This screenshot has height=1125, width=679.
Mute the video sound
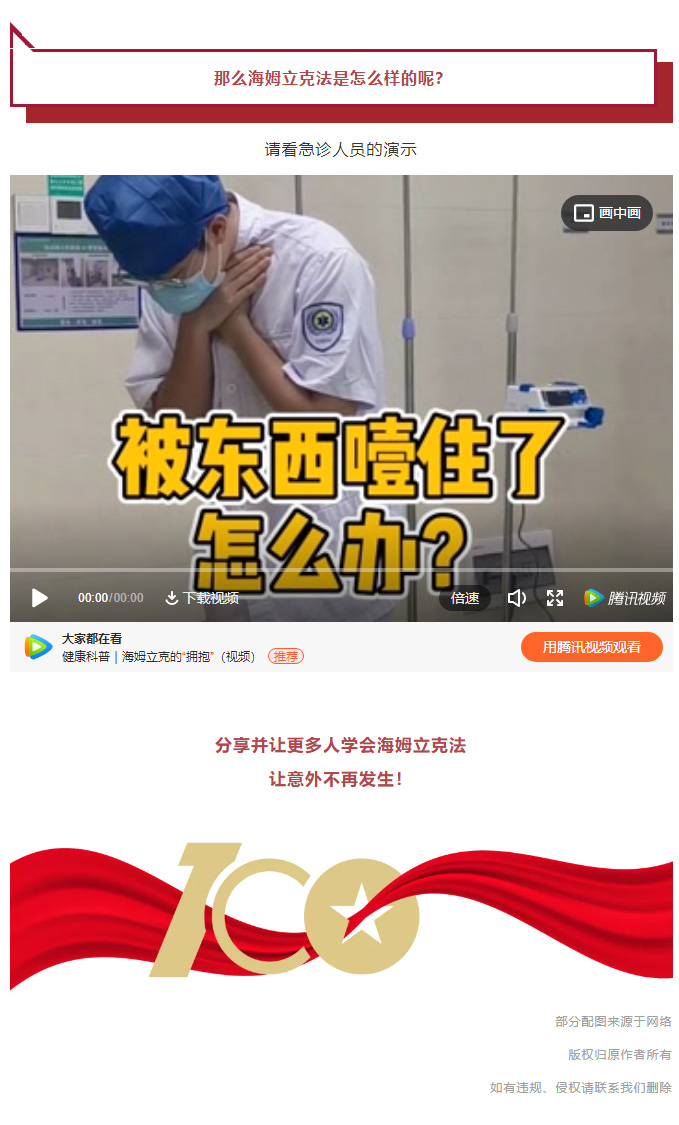tap(517, 598)
